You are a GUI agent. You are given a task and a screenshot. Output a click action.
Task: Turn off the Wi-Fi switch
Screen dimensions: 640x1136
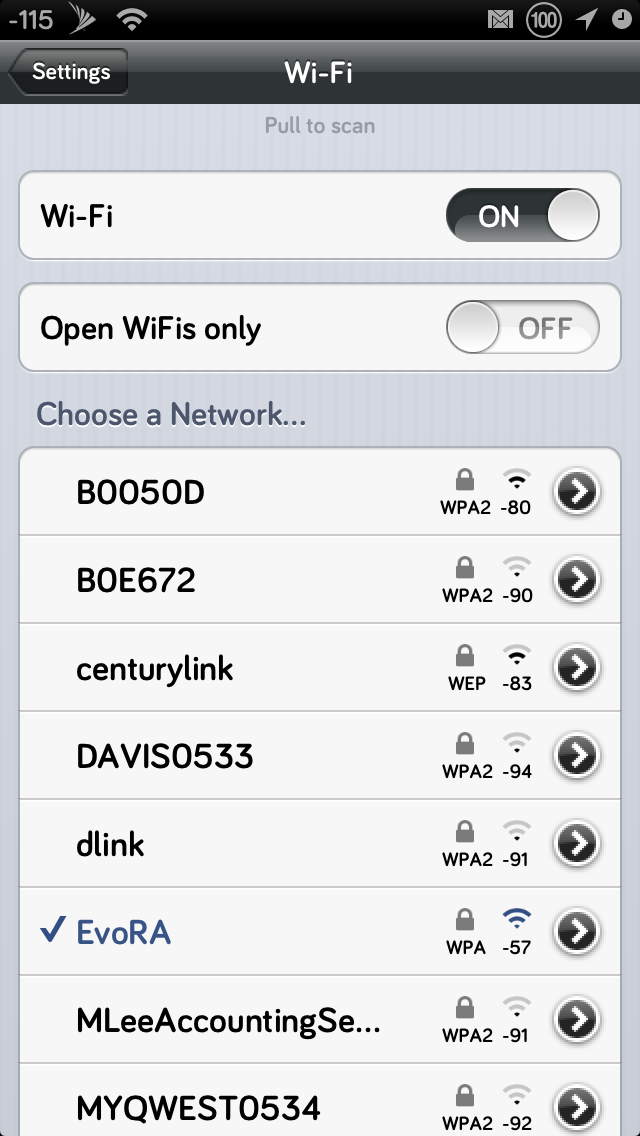(523, 215)
